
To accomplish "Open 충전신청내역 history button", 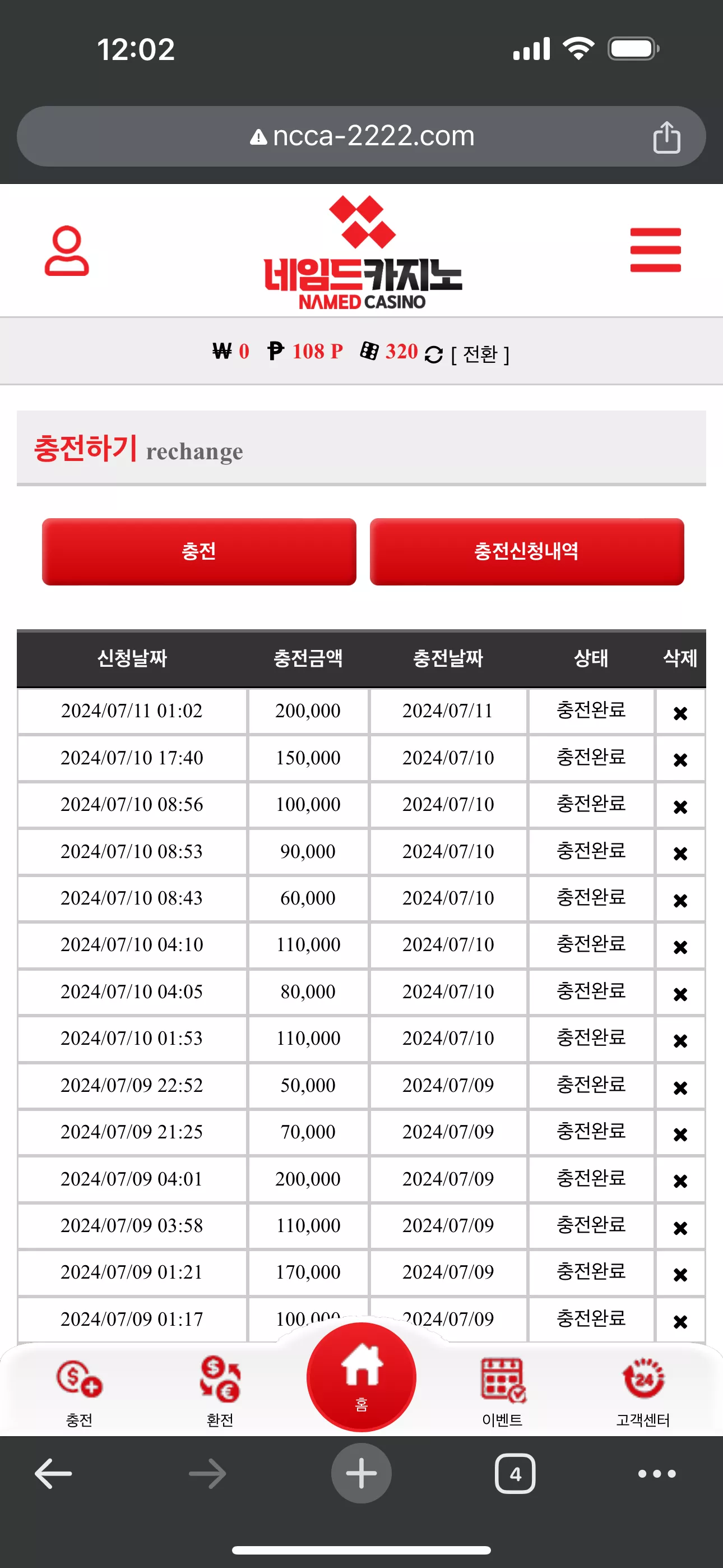I will pos(527,551).
